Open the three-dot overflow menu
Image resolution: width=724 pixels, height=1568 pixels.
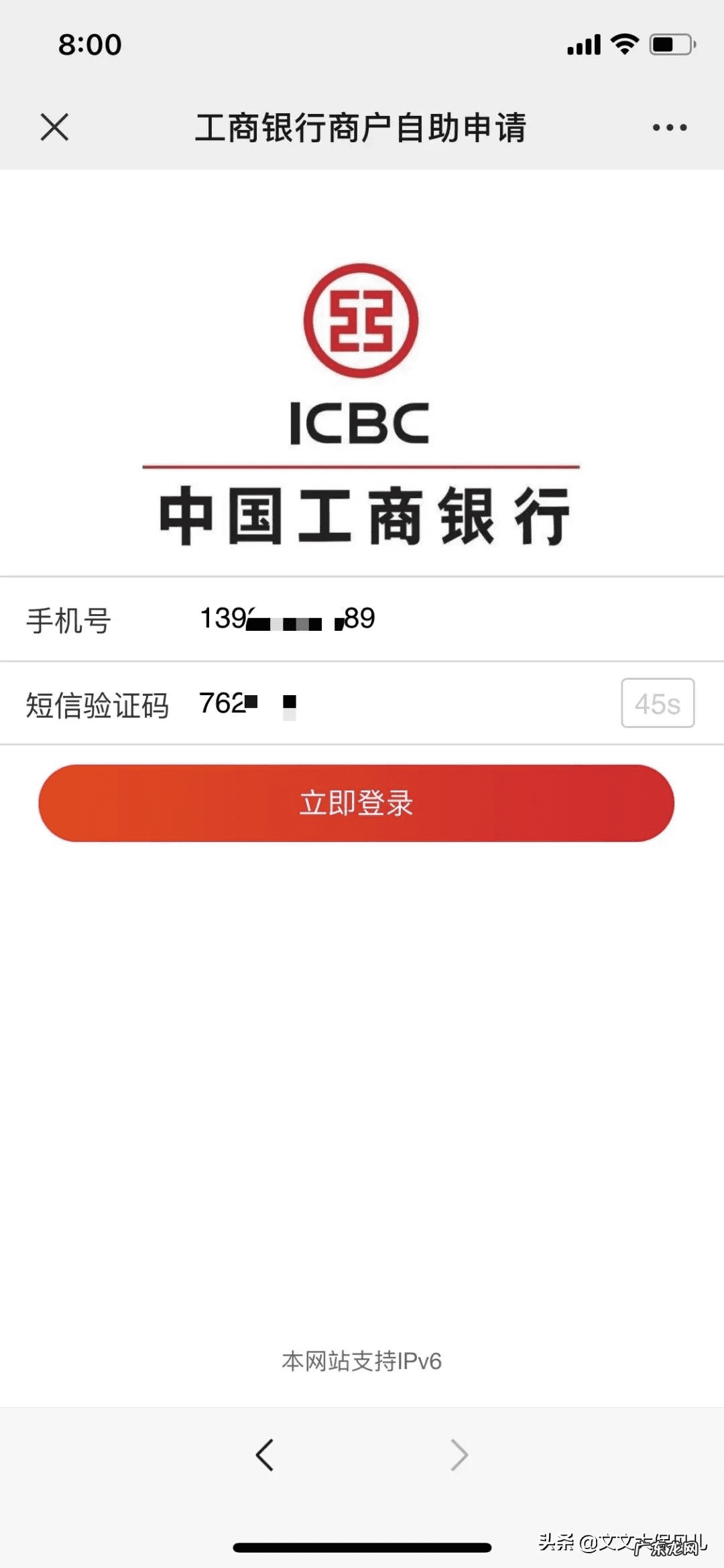click(669, 127)
